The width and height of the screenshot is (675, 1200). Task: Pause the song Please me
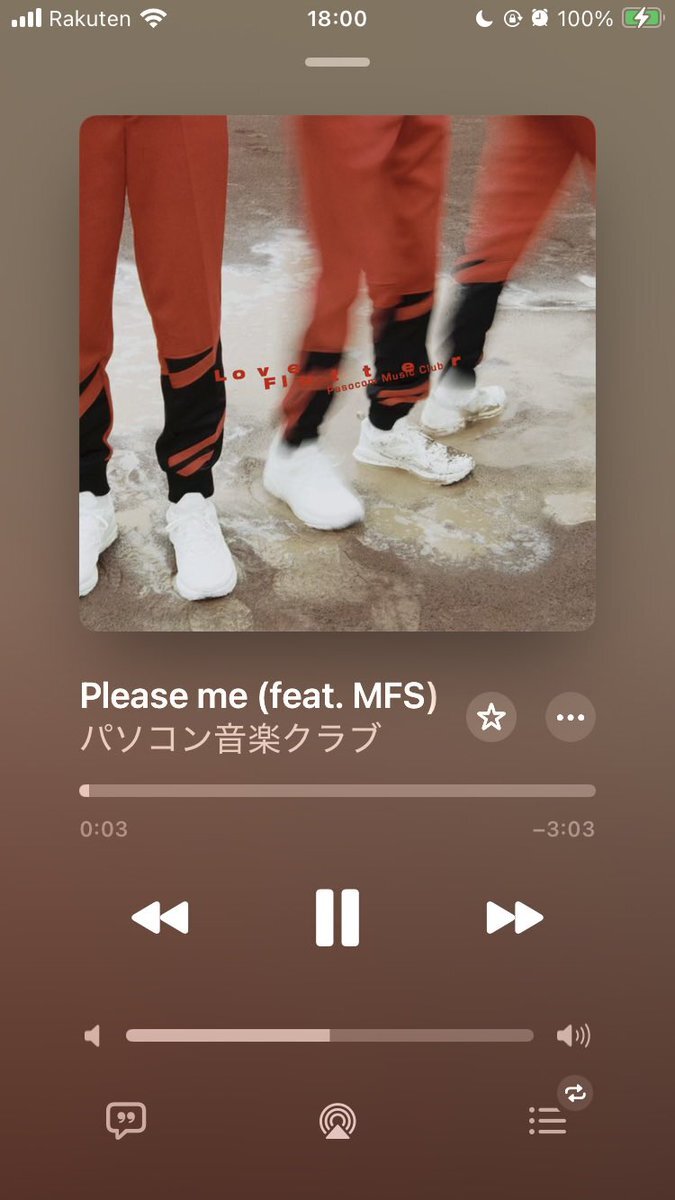pyautogui.click(x=337, y=917)
